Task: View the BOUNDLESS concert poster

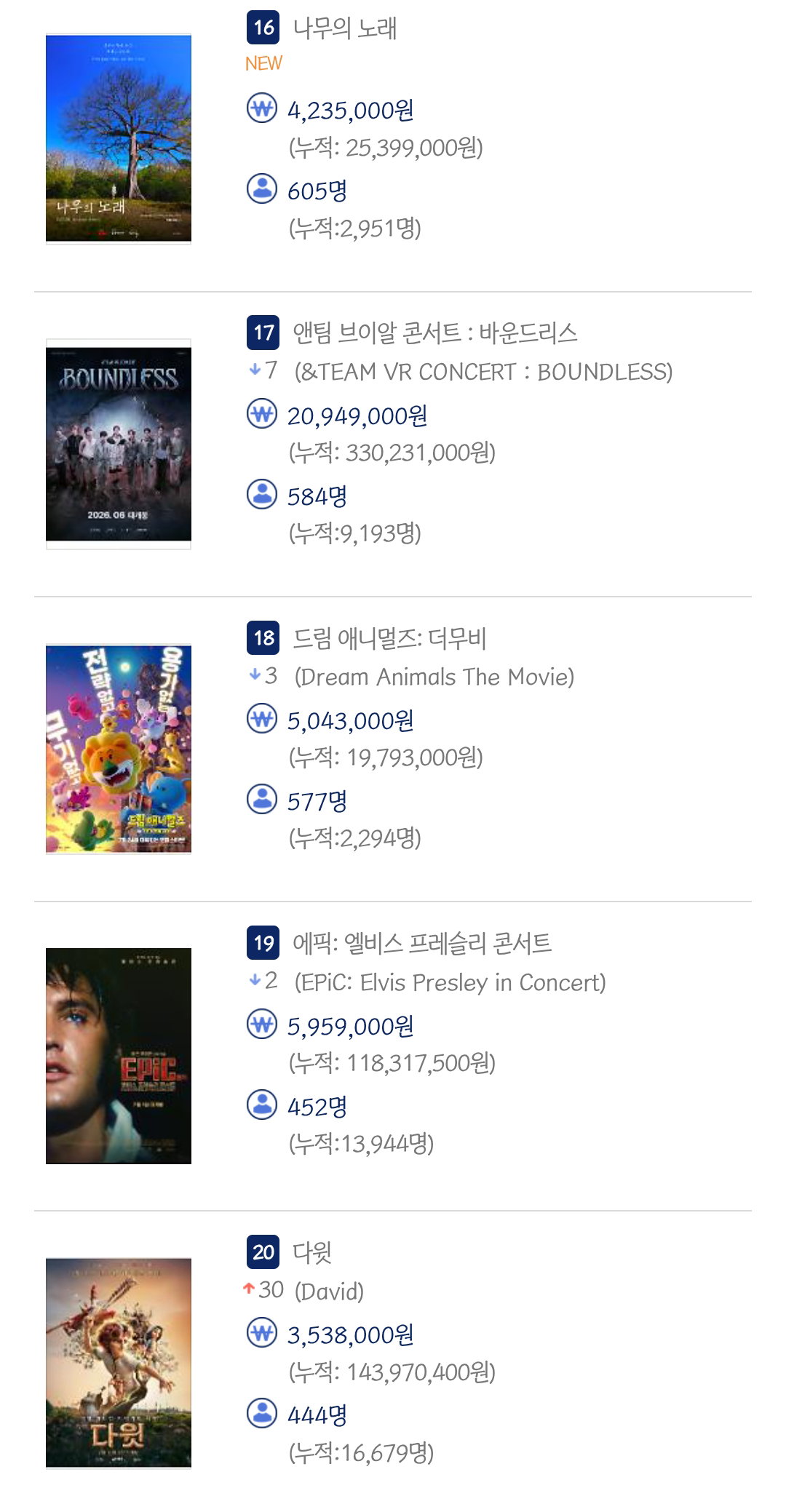Action: pos(119,444)
